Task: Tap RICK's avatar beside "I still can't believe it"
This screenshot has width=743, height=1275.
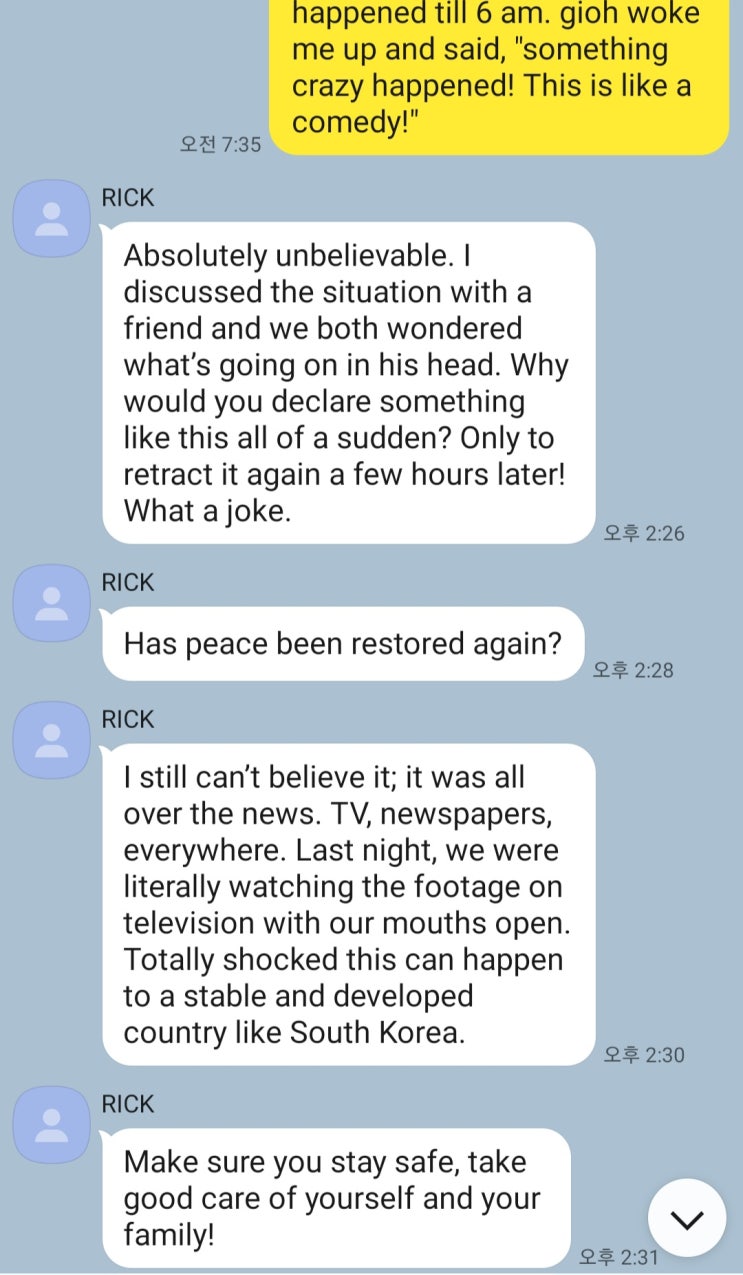Action: (51, 740)
